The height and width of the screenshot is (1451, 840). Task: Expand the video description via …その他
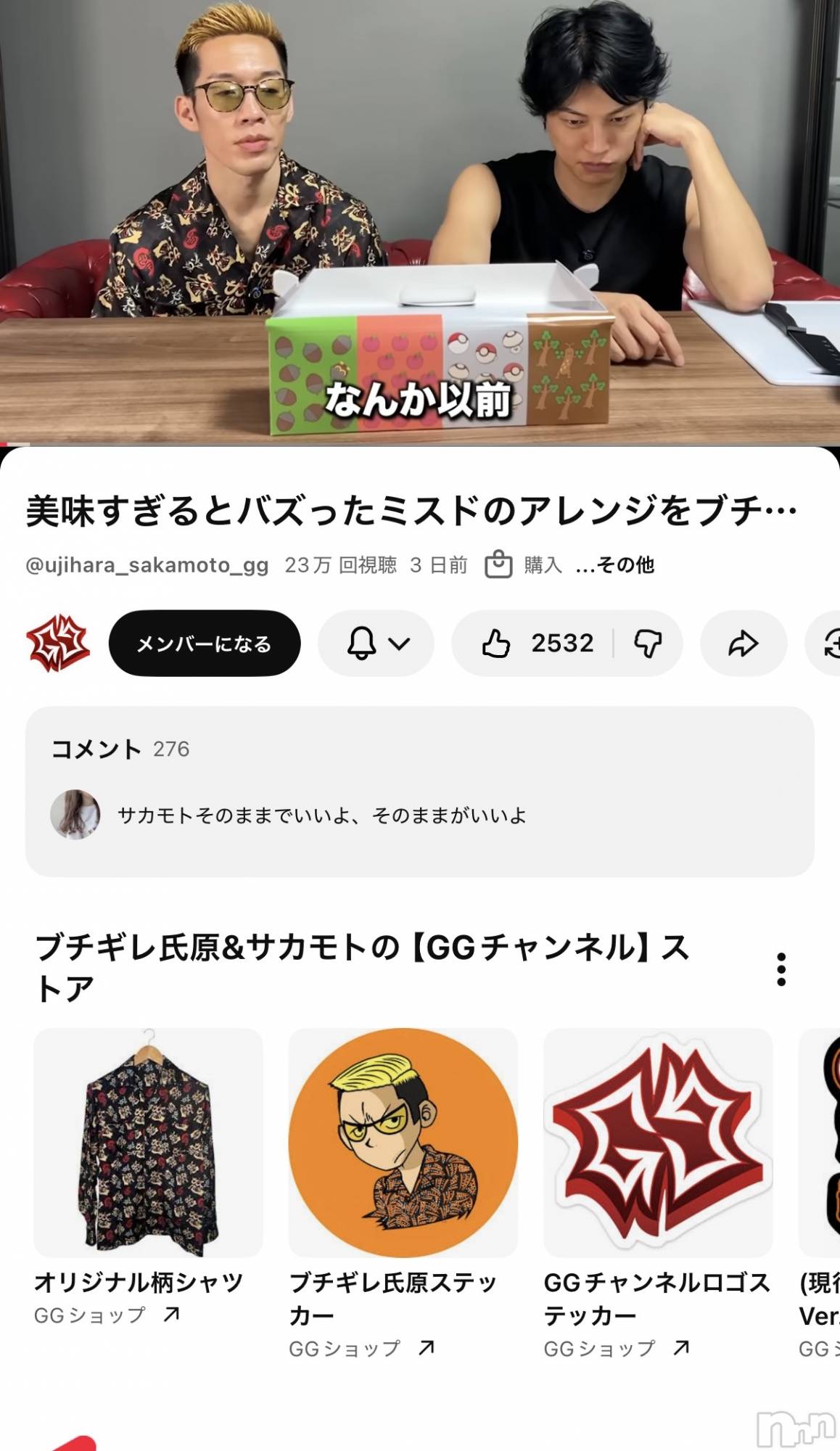615,564
